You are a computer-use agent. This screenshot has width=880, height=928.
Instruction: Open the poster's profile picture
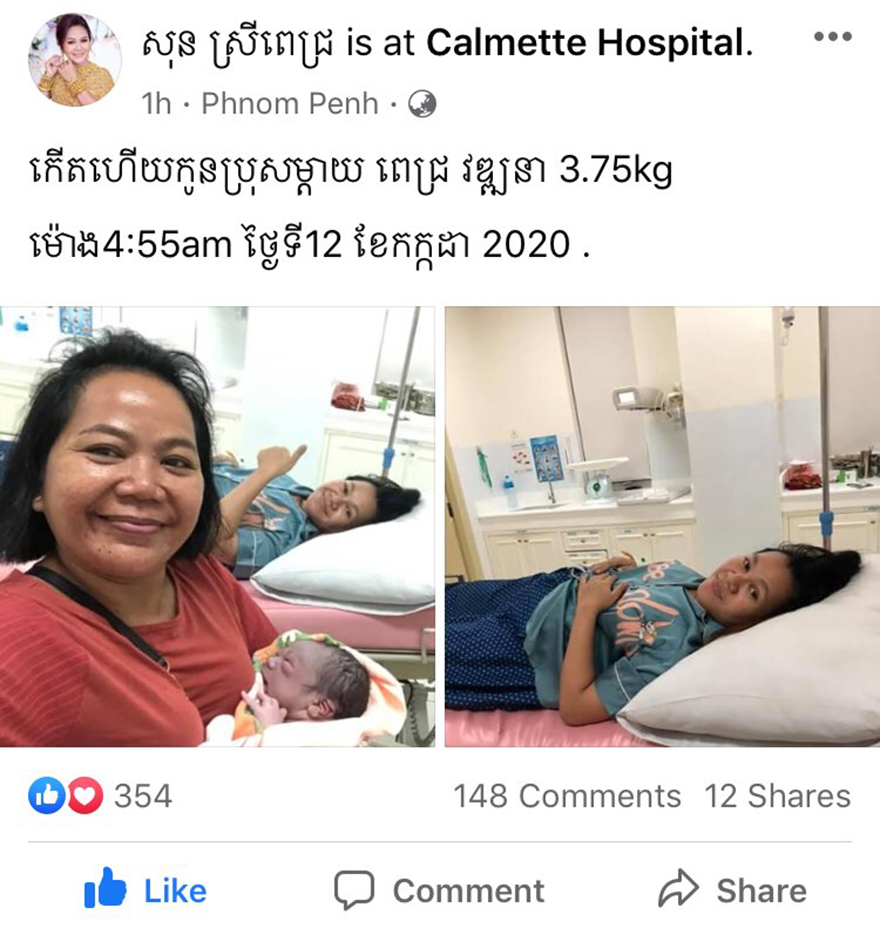[75, 60]
